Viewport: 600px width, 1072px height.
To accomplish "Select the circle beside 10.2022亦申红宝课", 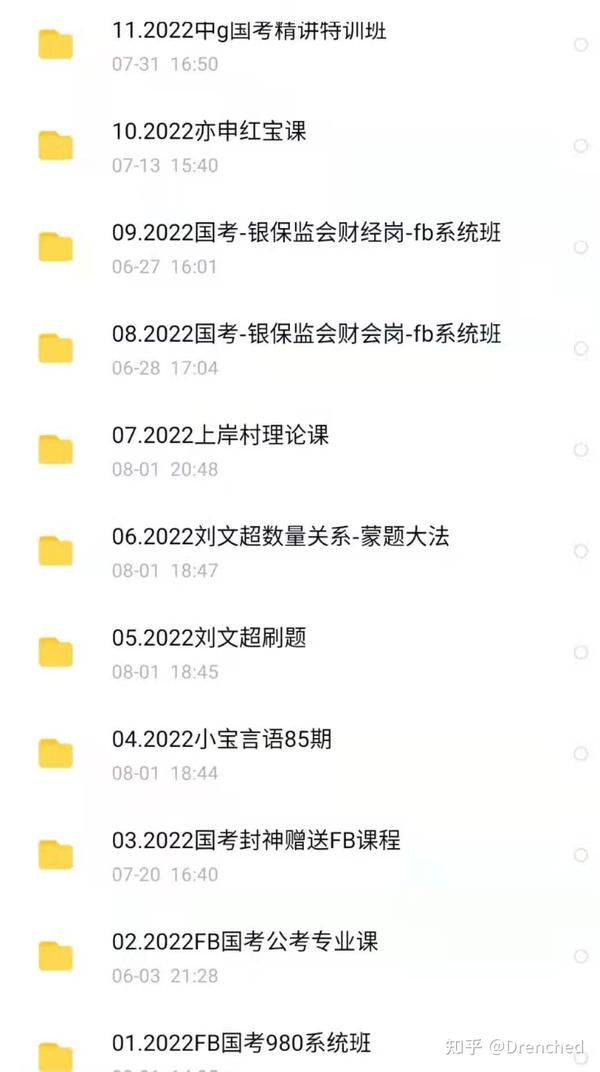I will pos(581,146).
